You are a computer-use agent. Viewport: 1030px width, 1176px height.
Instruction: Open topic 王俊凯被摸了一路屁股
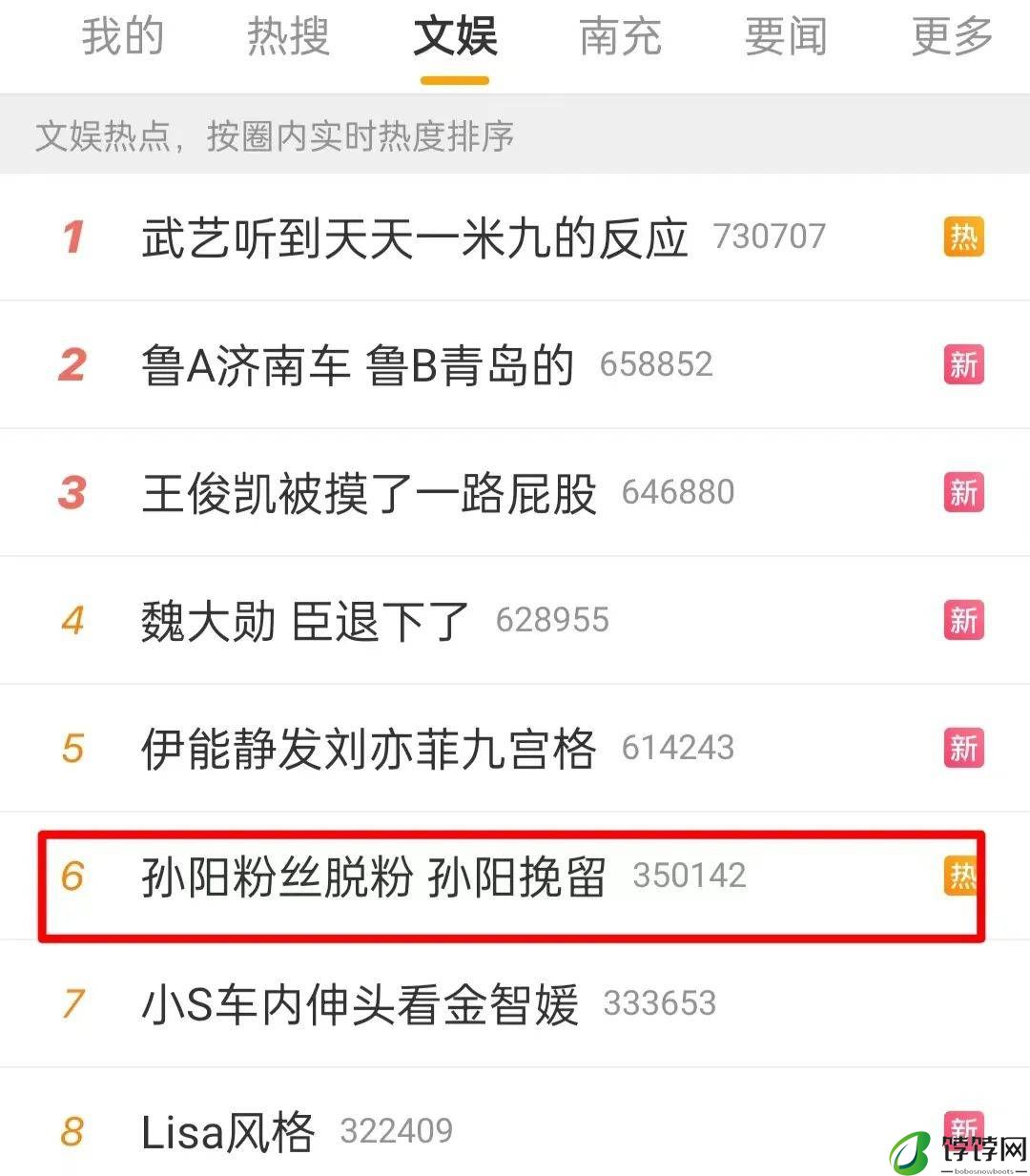(x=369, y=493)
